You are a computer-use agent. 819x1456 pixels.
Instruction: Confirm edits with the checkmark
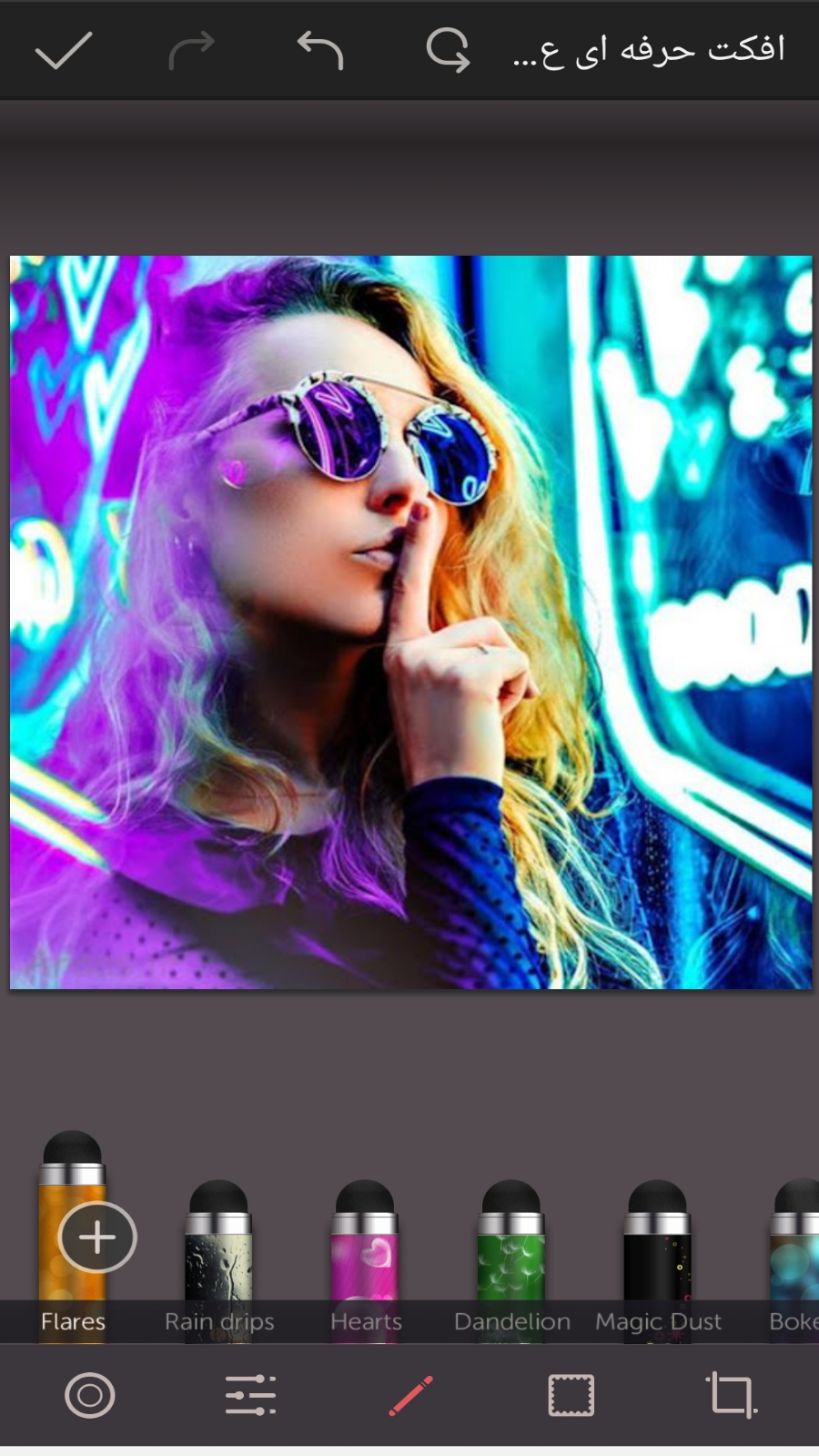pyautogui.click(x=64, y=51)
